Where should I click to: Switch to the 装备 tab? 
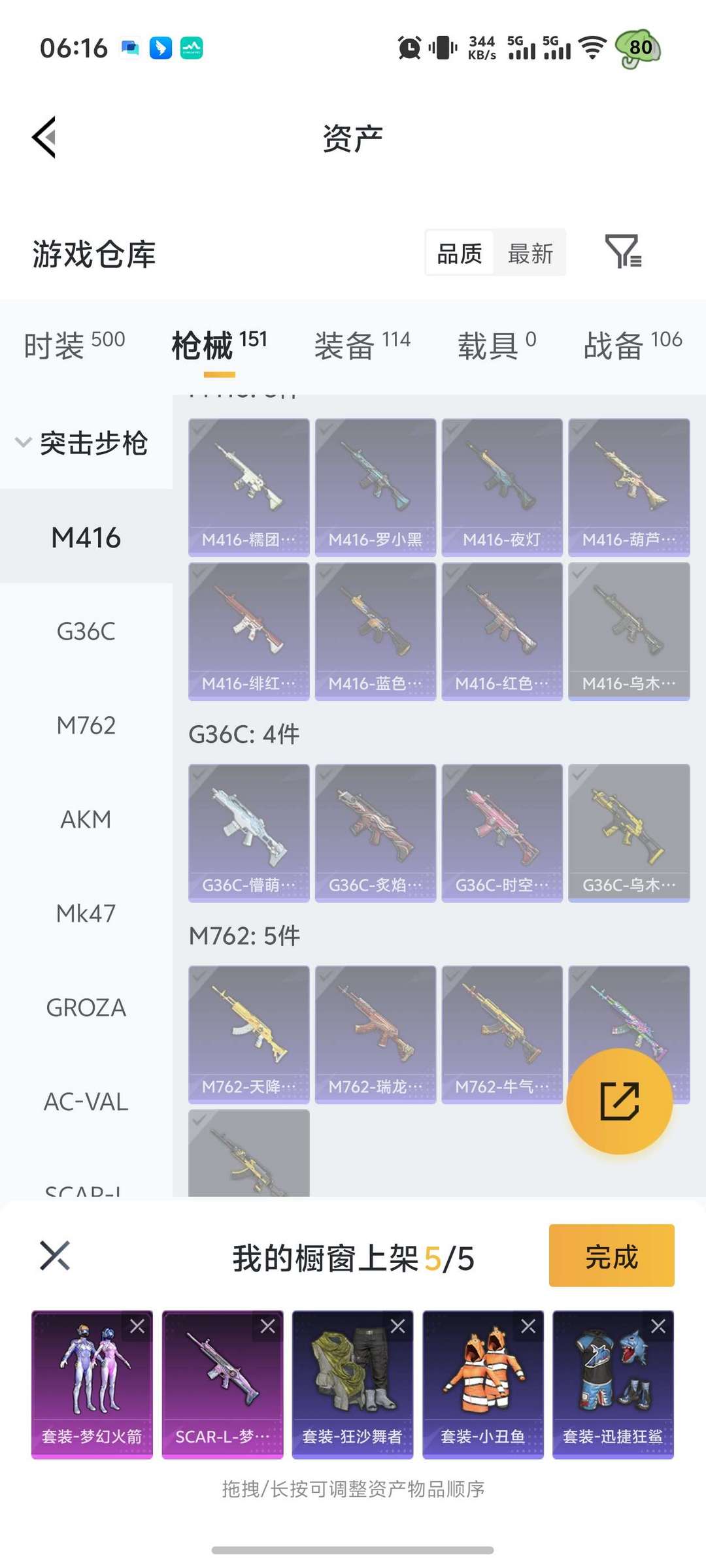coord(361,345)
